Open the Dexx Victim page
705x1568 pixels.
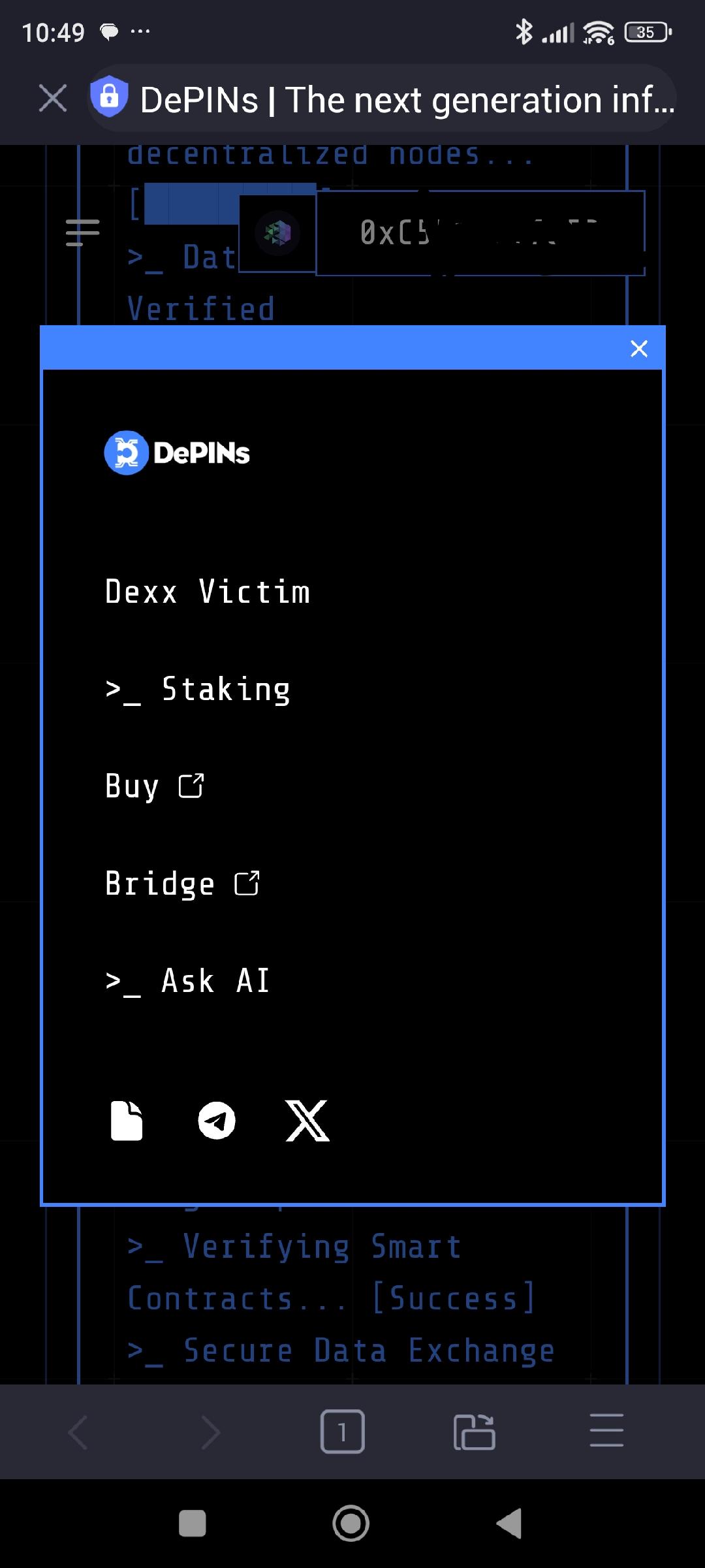(208, 592)
